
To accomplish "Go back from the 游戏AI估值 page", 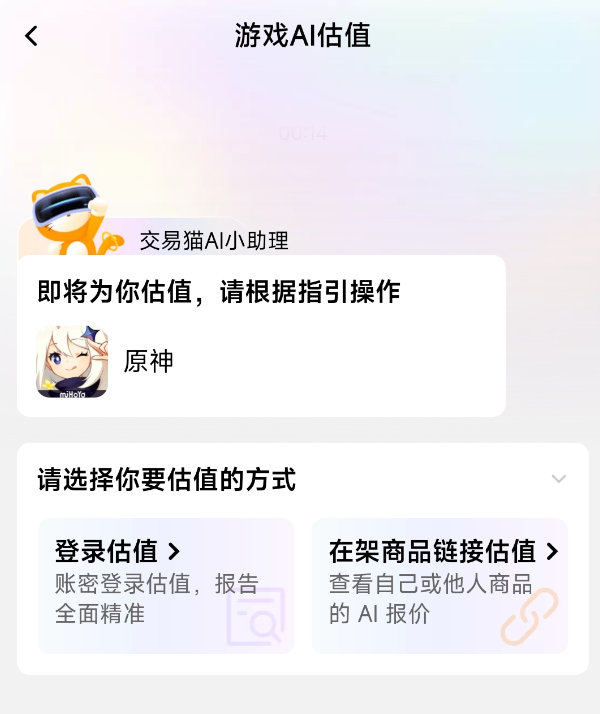I will [x=31, y=36].
